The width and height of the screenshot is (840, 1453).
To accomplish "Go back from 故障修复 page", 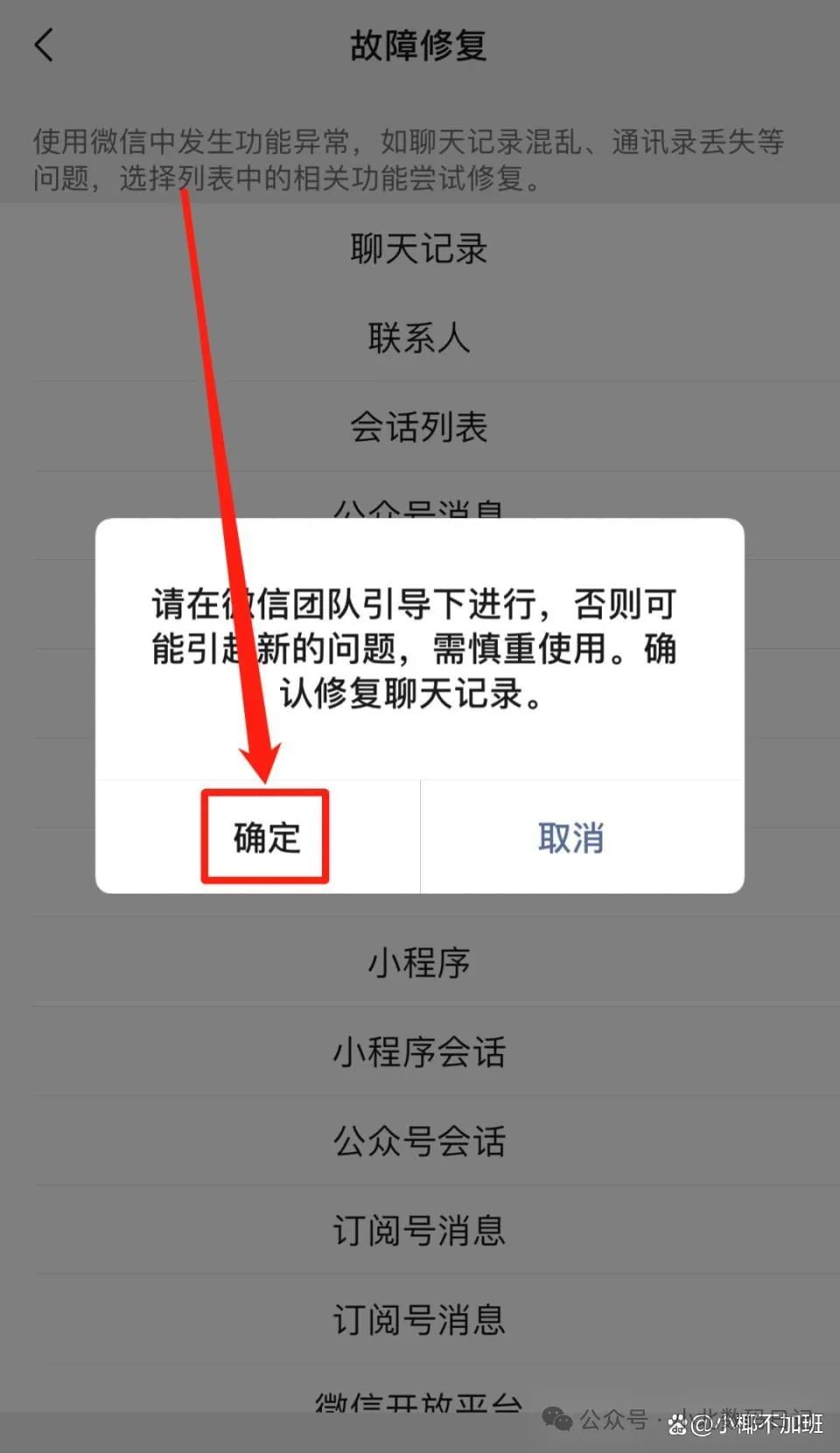I will 44,45.
